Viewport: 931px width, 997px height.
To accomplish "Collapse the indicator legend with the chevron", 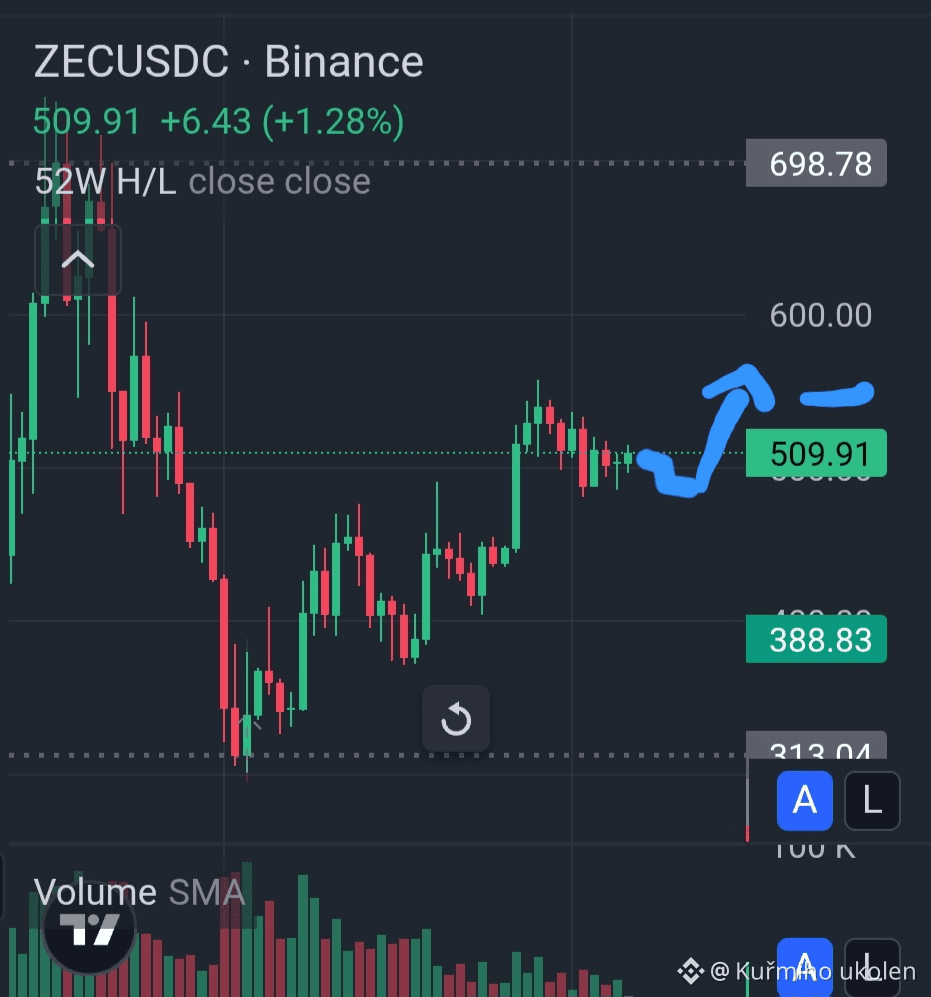I will click(78, 261).
